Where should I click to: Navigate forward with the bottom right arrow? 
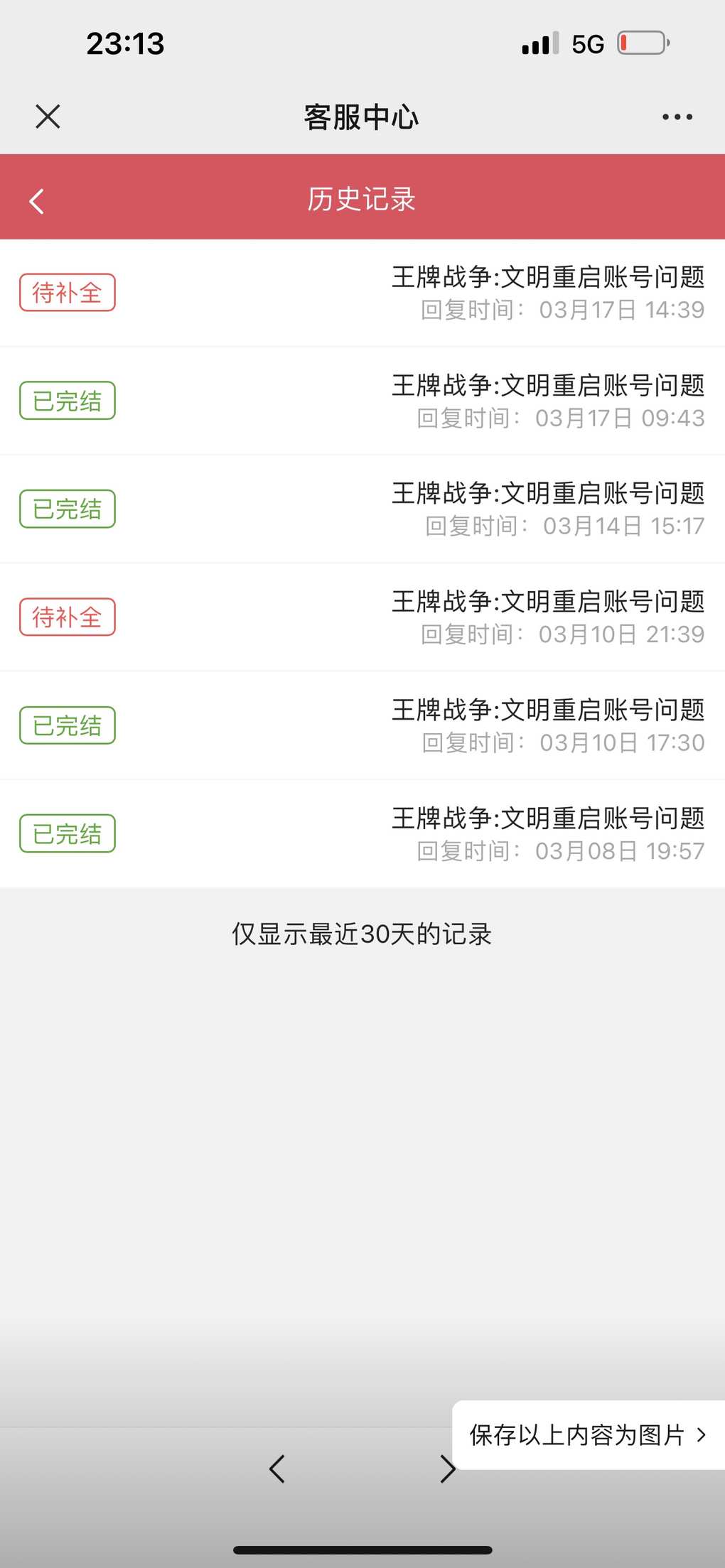coord(448,1469)
